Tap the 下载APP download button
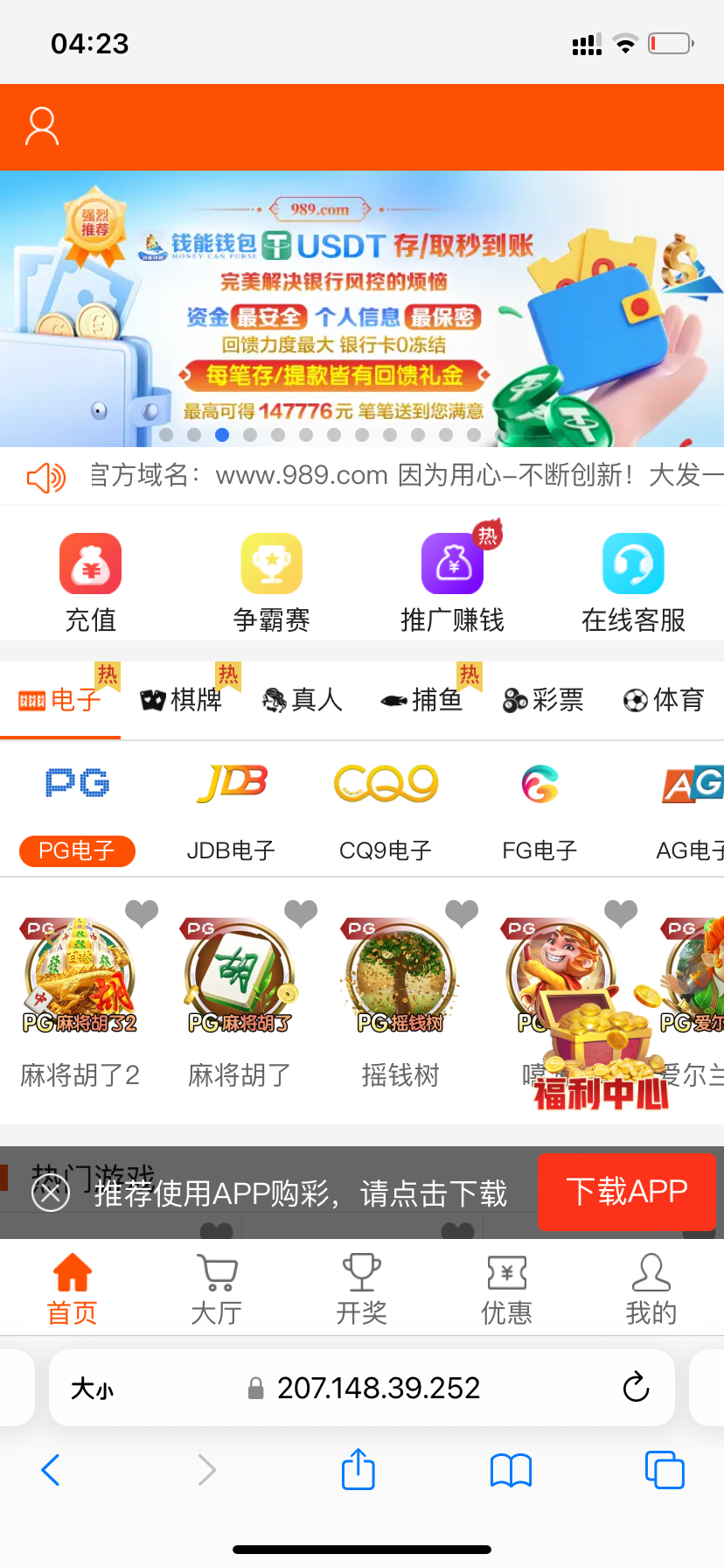 (626, 1192)
